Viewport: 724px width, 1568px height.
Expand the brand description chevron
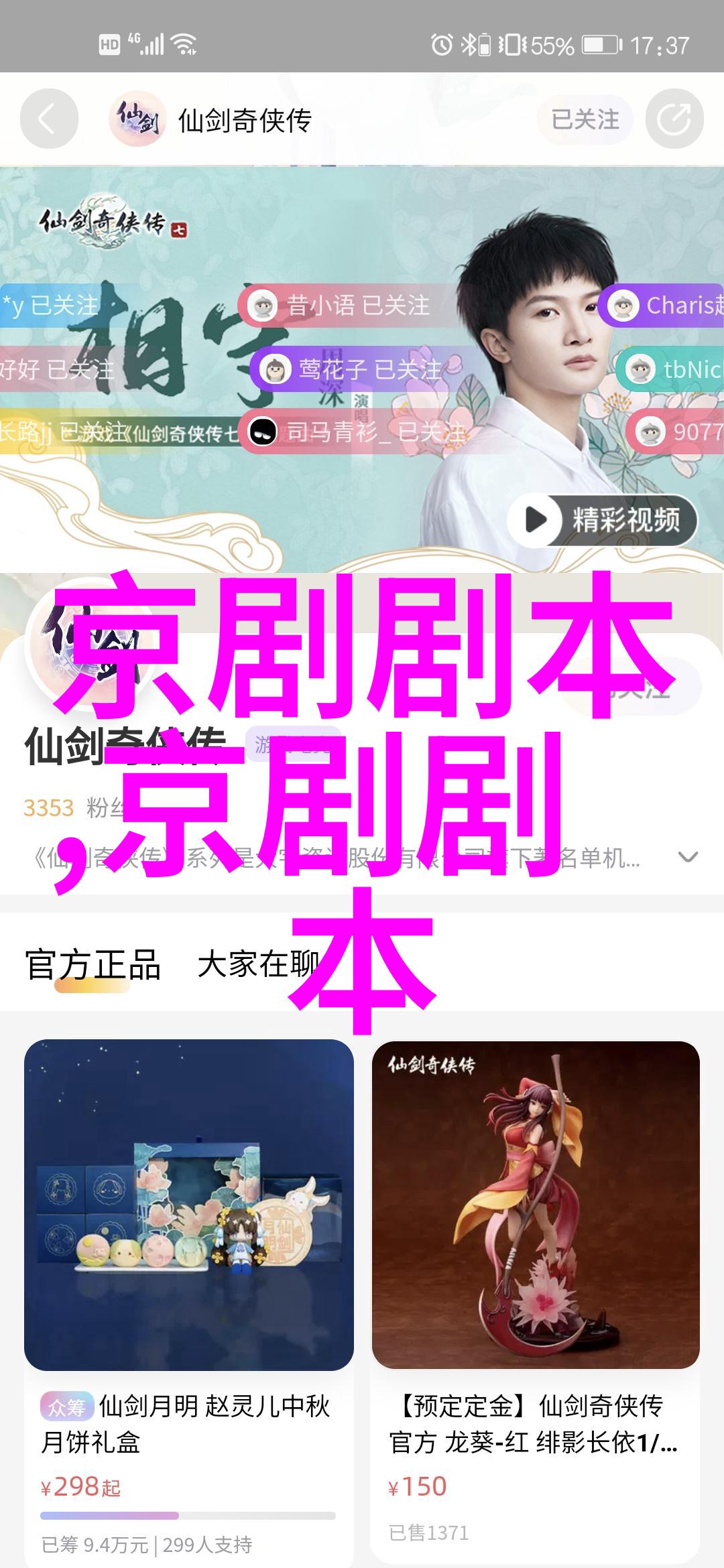coord(688,857)
